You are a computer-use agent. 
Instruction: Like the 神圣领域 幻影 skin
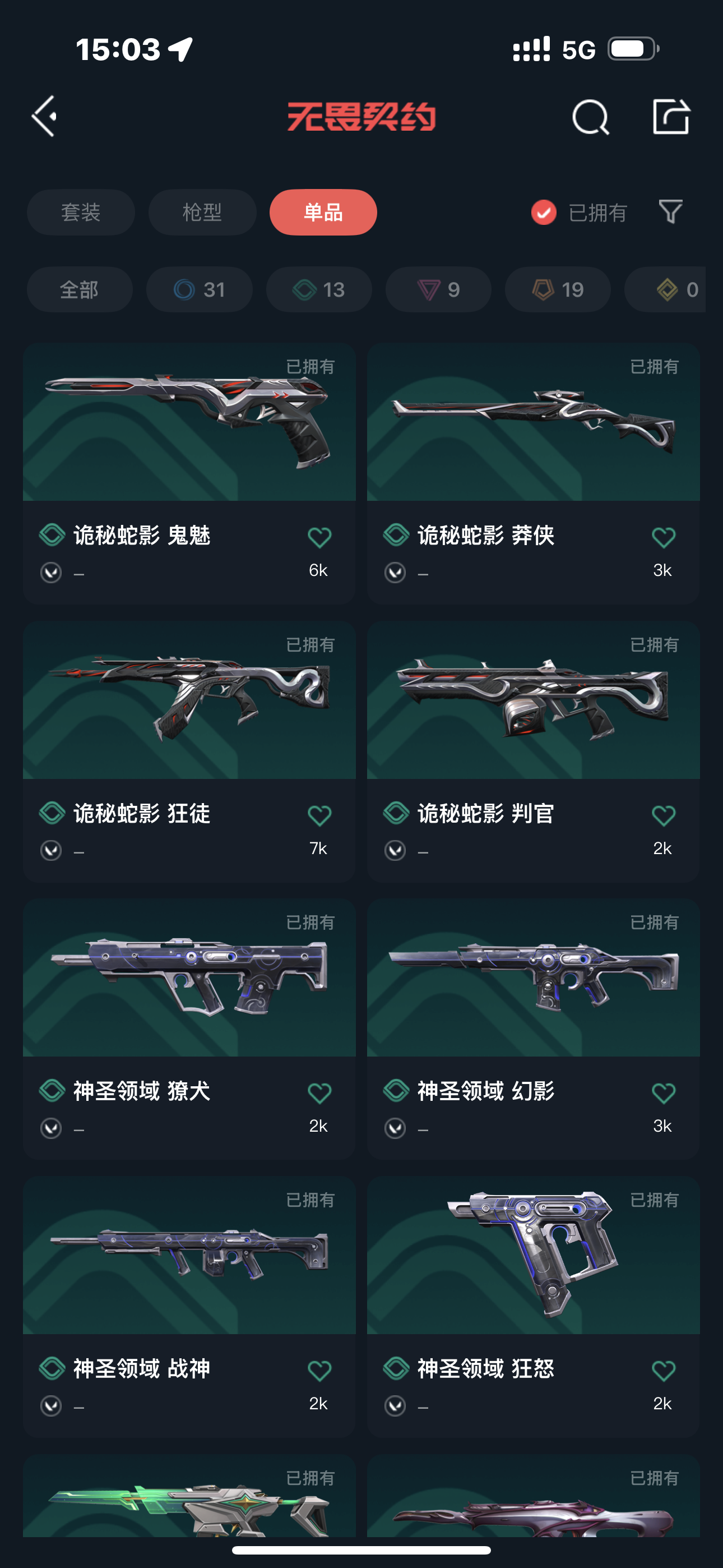pyautogui.click(x=662, y=1093)
